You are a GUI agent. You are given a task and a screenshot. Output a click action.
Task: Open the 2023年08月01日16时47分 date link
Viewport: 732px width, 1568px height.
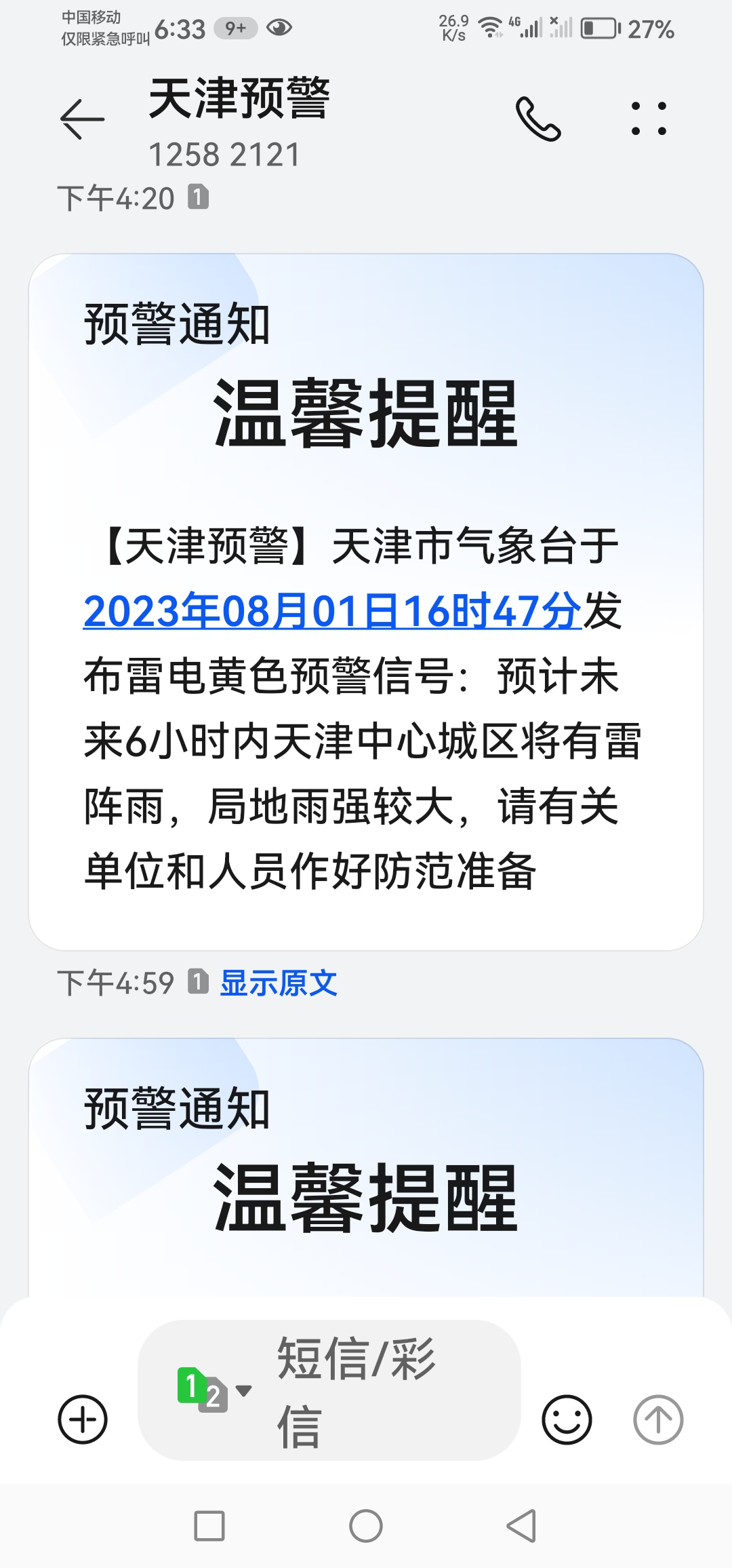tap(332, 611)
